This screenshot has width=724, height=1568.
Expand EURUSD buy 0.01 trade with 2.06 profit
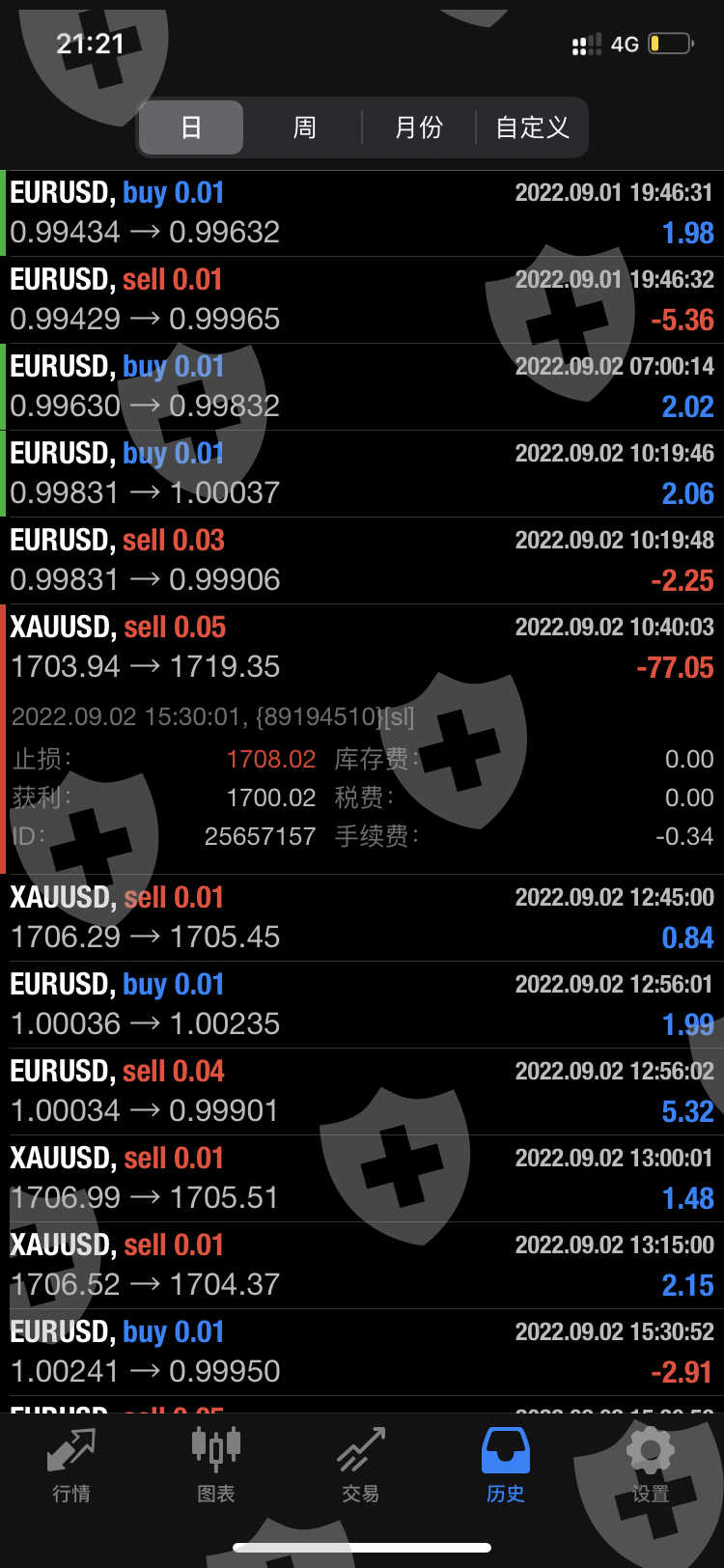coord(362,474)
